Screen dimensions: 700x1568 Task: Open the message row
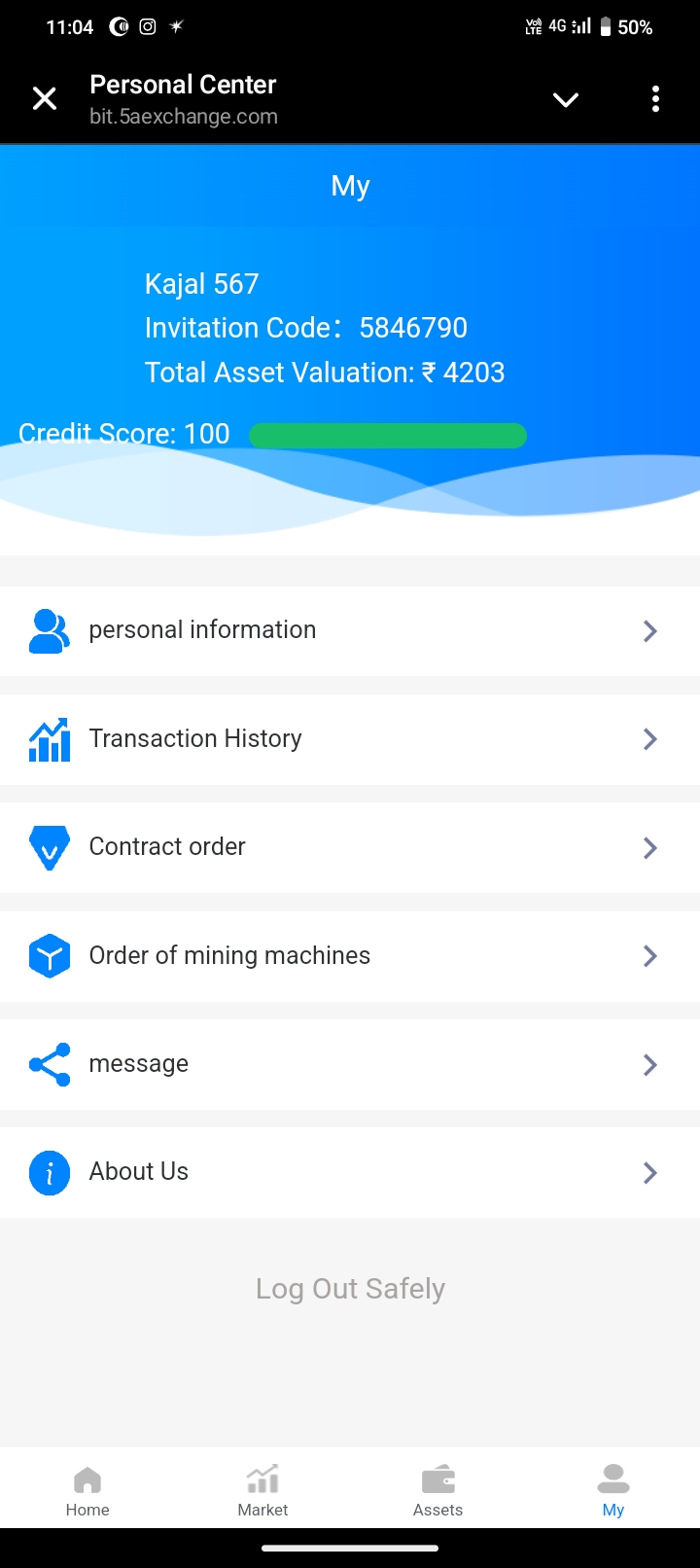[x=349, y=1064]
